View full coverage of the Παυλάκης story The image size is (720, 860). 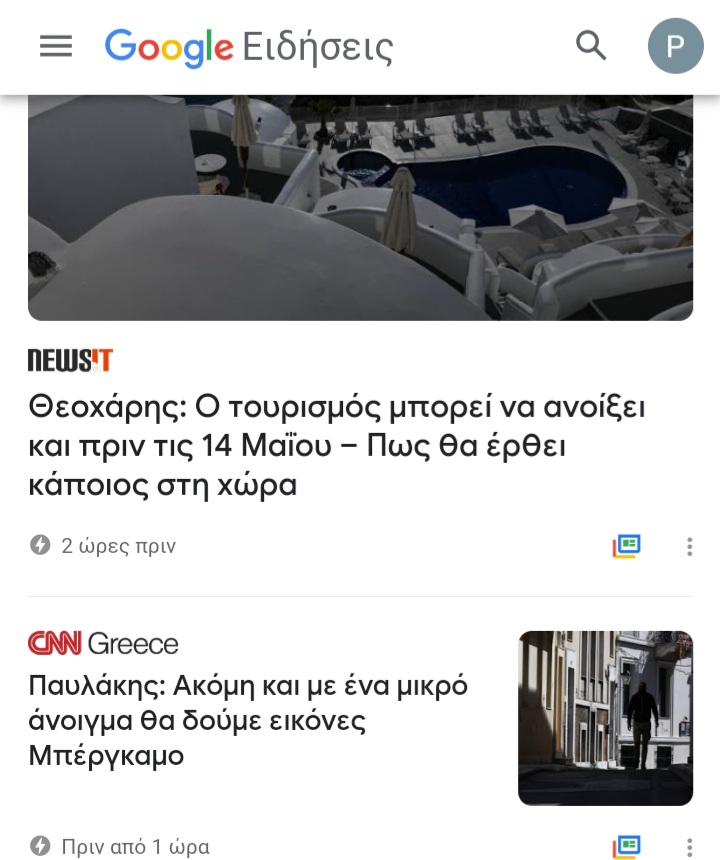point(627,846)
